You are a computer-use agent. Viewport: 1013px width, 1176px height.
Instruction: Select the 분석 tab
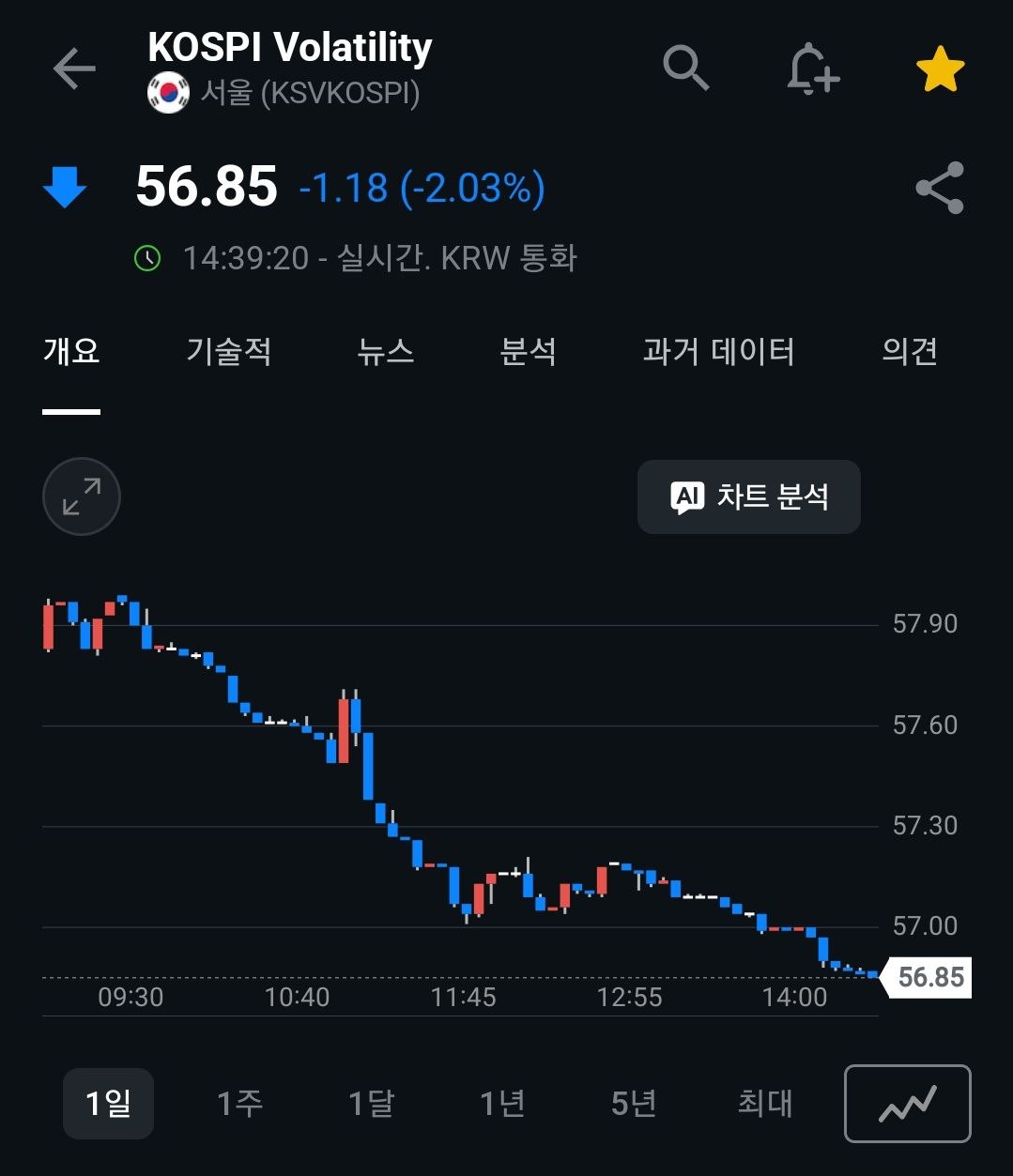tap(529, 352)
